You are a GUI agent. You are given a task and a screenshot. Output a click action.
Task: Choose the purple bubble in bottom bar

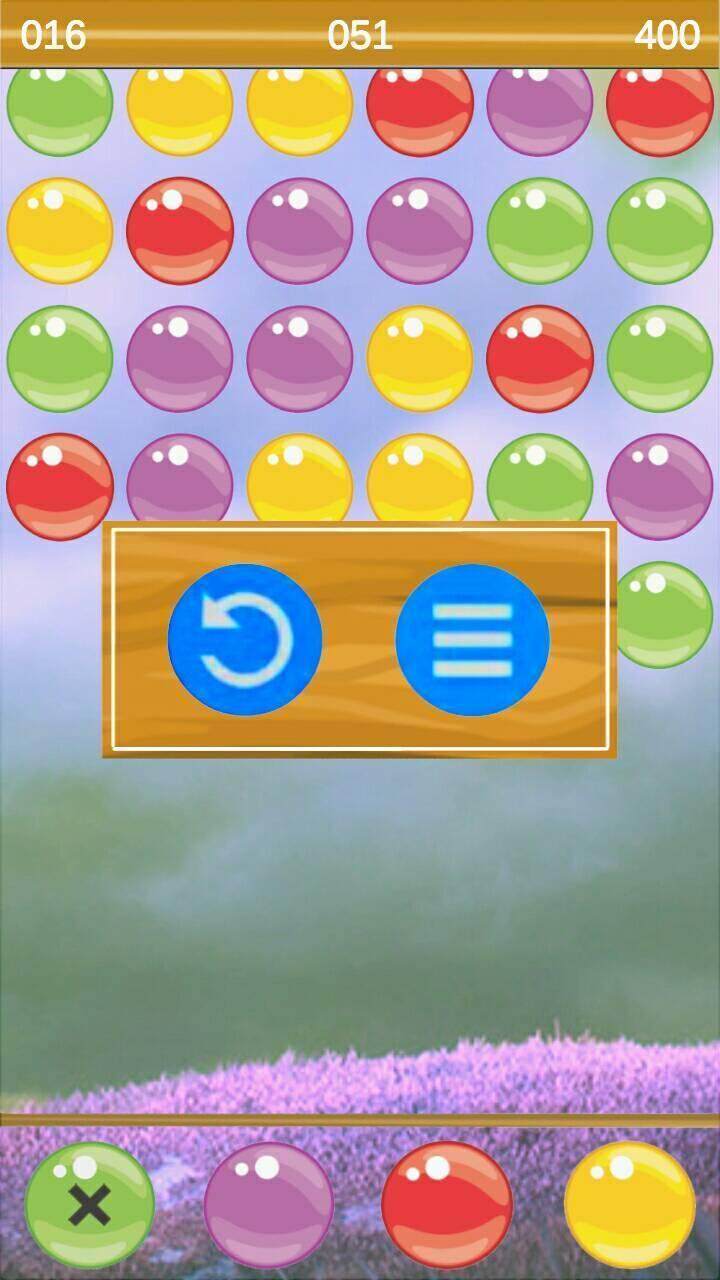pos(268,1205)
